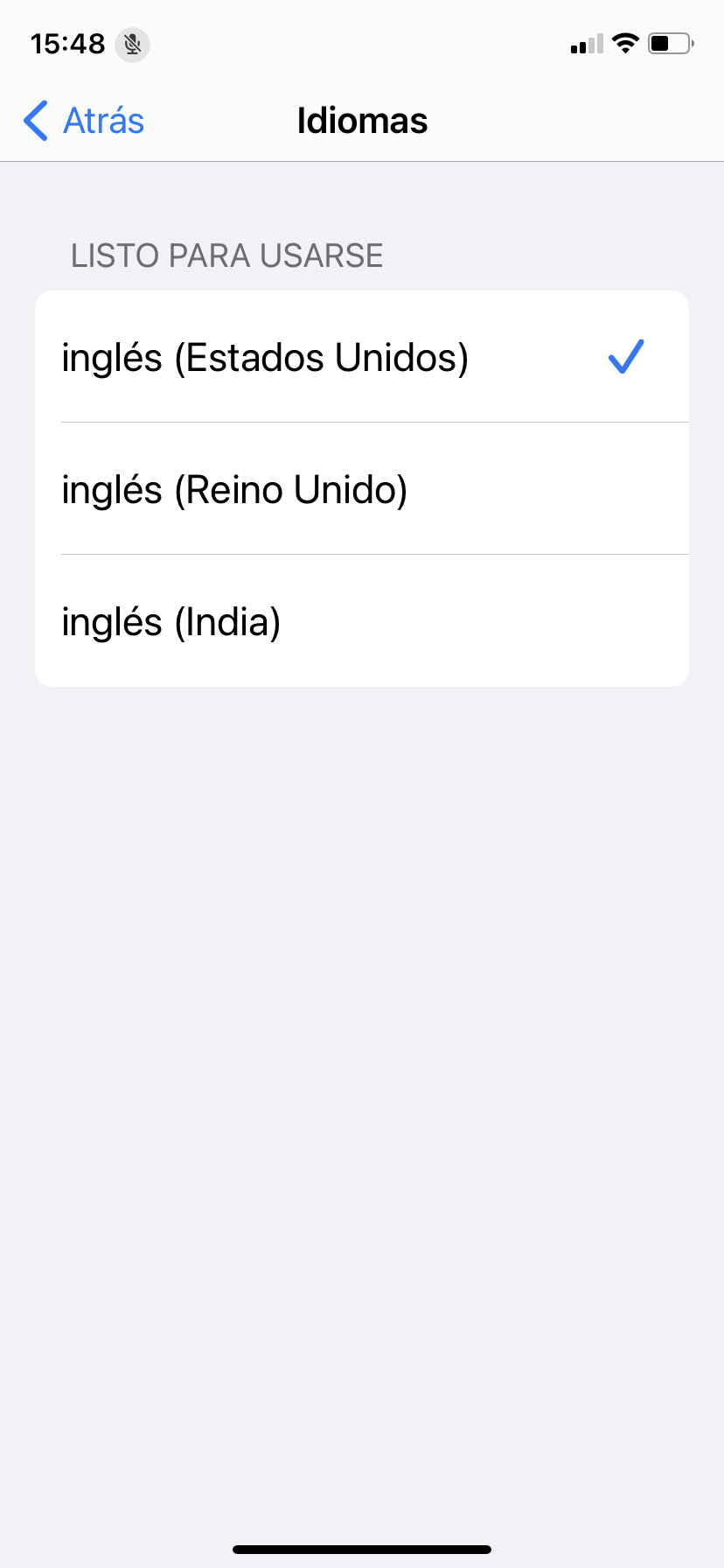The width and height of the screenshot is (724, 1568).
Task: Go back with the Atrás button
Action: [x=84, y=121]
